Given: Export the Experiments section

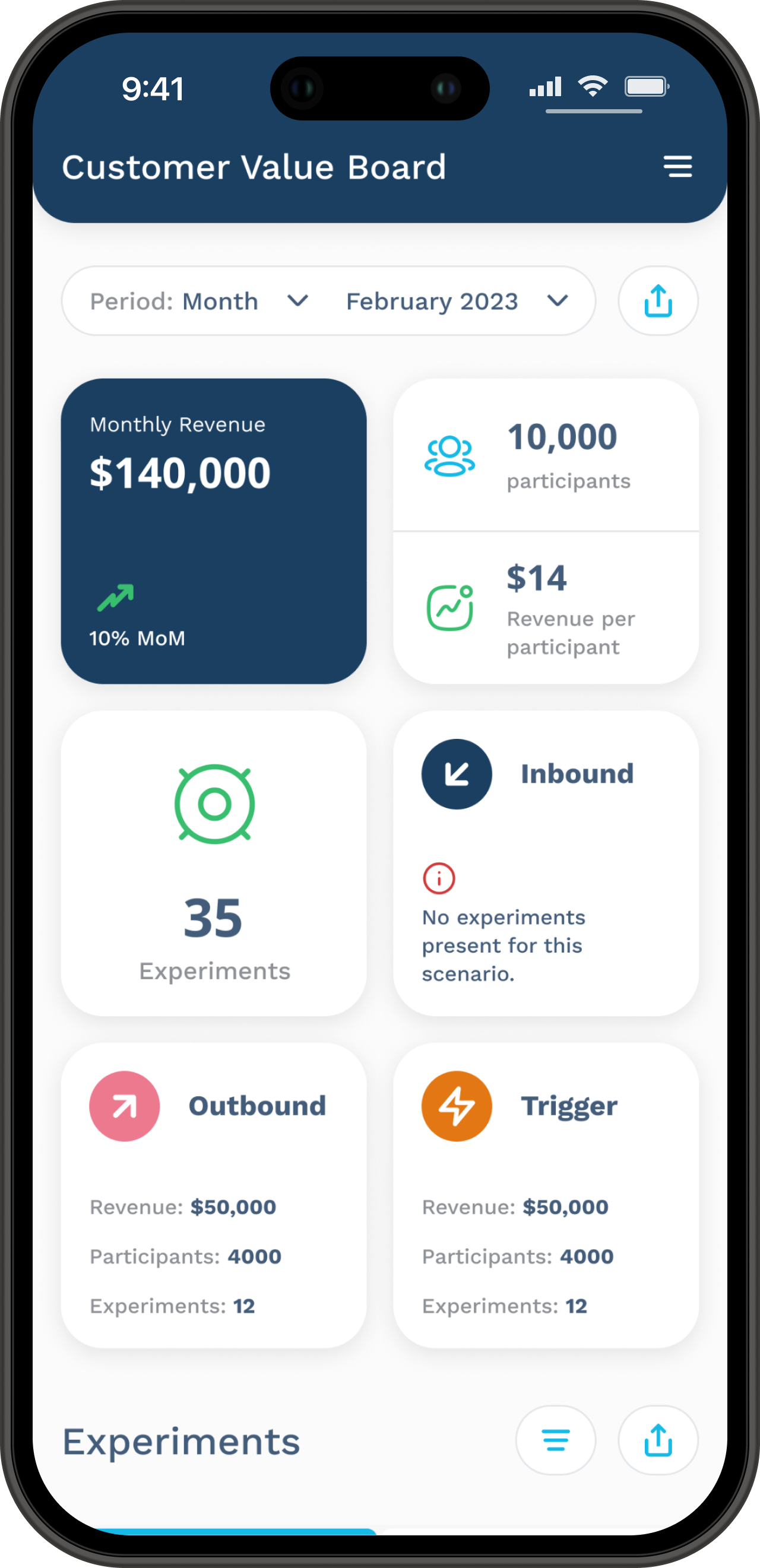Looking at the screenshot, I should tap(658, 1440).
